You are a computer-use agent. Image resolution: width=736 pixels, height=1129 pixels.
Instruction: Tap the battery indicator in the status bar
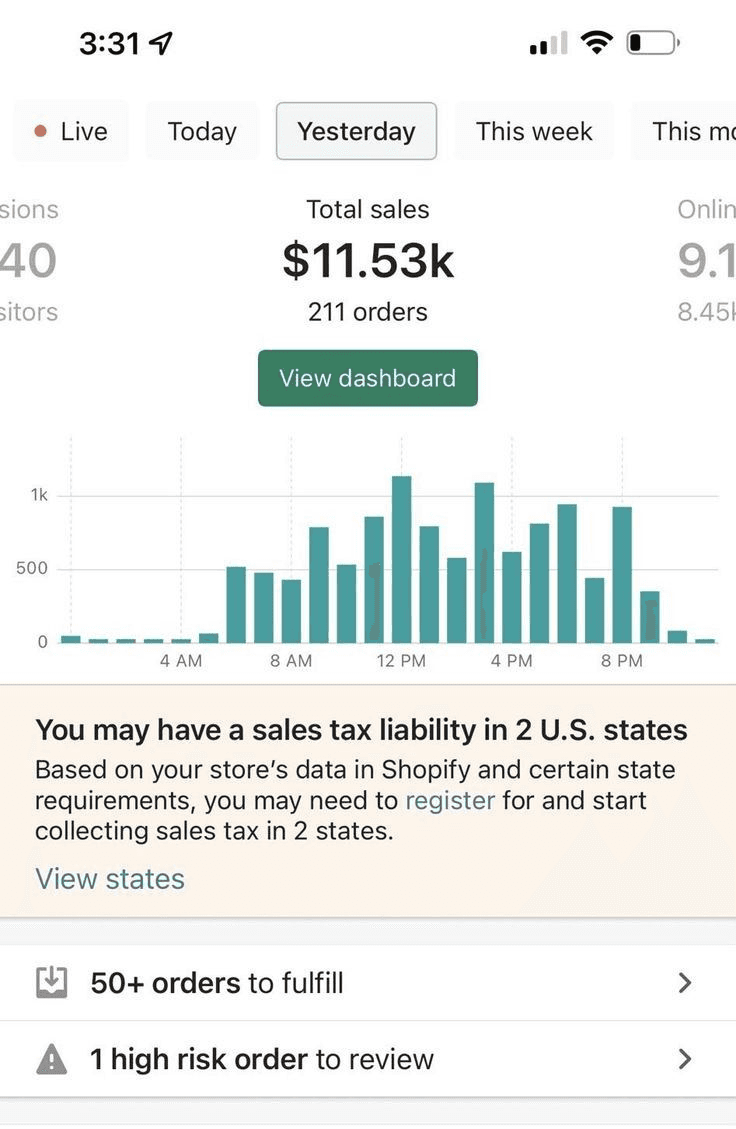pos(655,42)
